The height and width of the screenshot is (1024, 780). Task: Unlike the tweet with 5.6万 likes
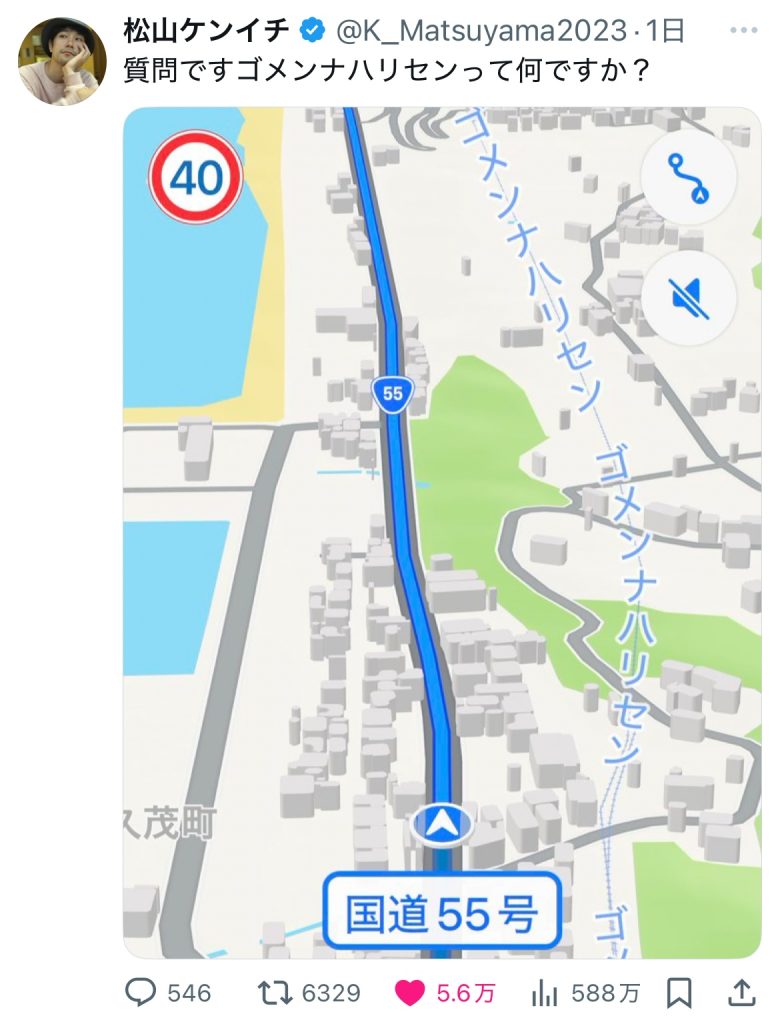pyautogui.click(x=408, y=992)
